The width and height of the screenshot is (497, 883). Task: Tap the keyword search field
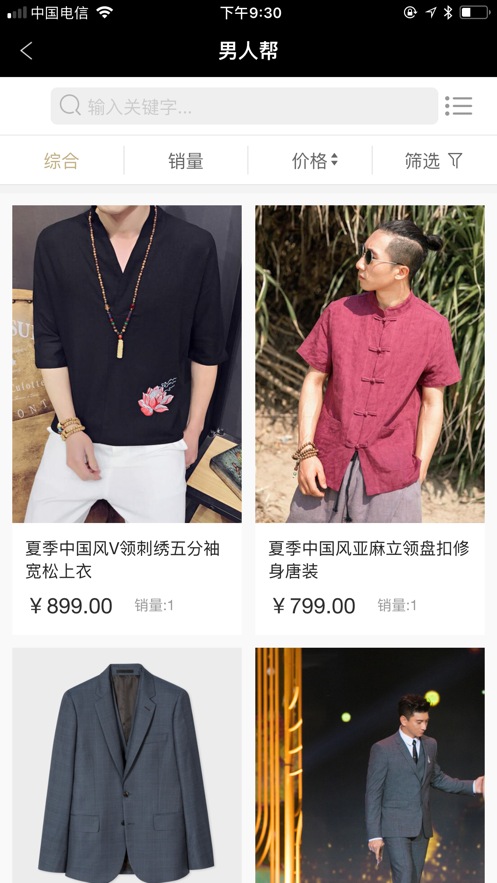(x=244, y=106)
